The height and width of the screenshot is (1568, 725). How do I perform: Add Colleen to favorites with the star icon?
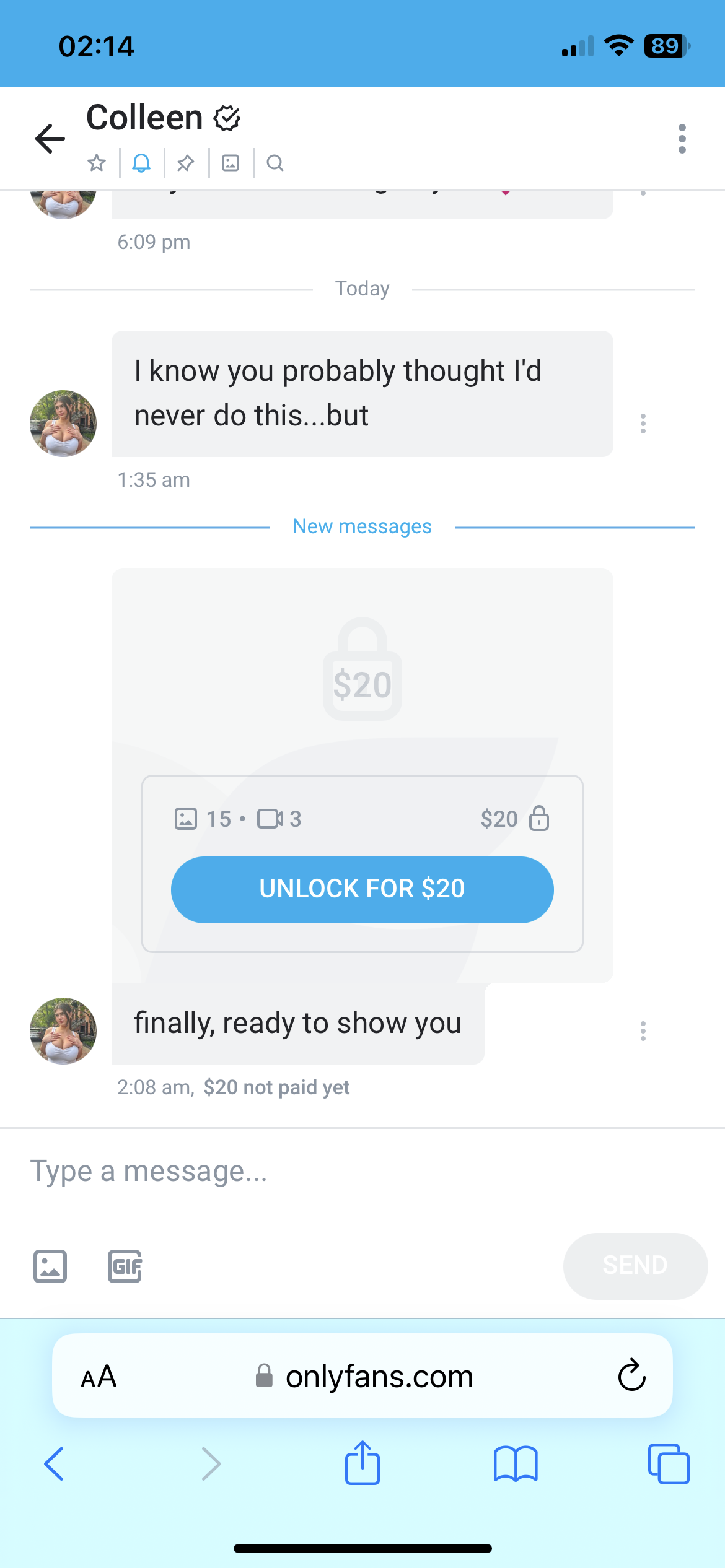pyautogui.click(x=97, y=163)
